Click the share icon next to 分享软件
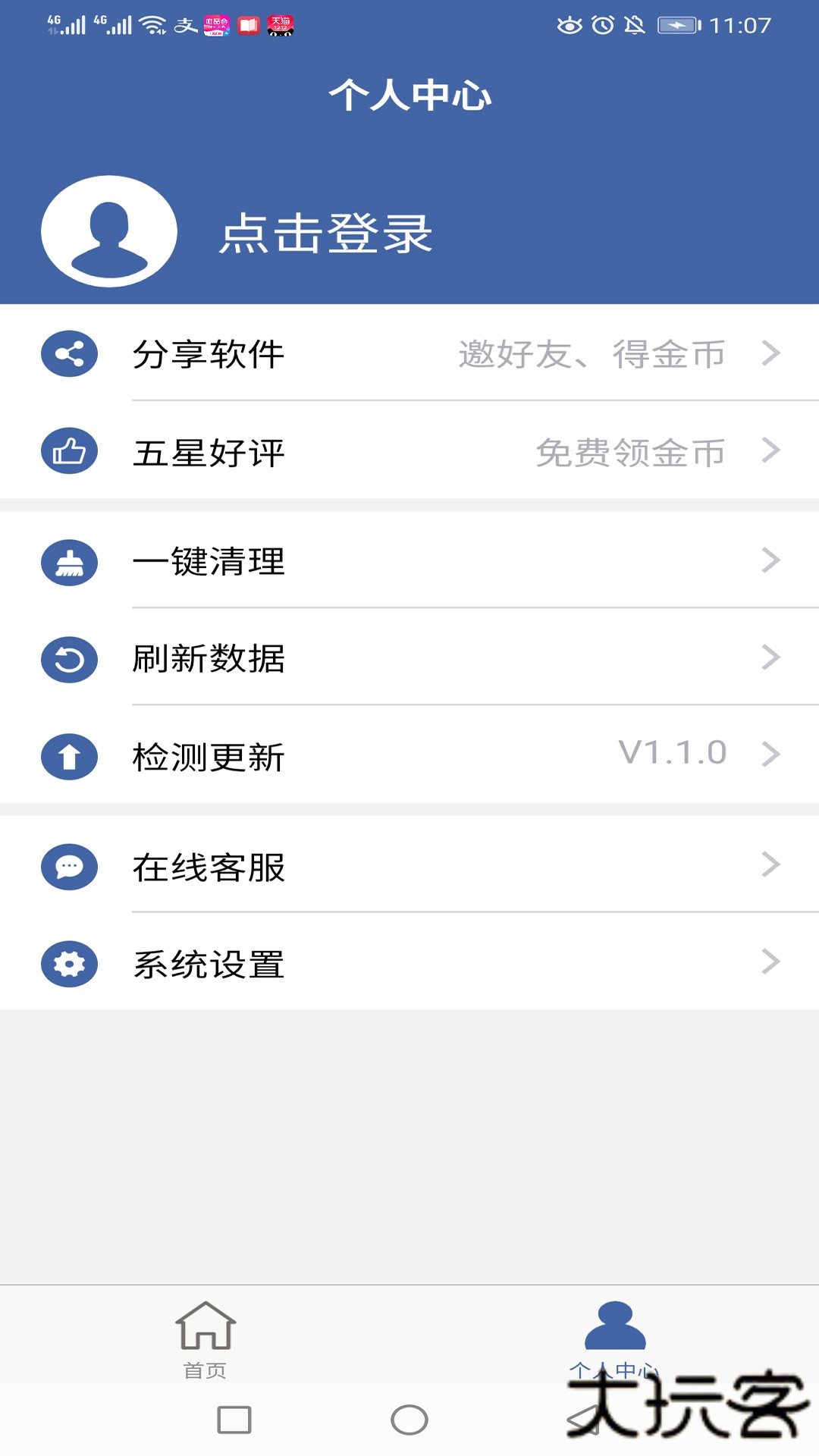Image resolution: width=819 pixels, height=1456 pixels. click(68, 353)
